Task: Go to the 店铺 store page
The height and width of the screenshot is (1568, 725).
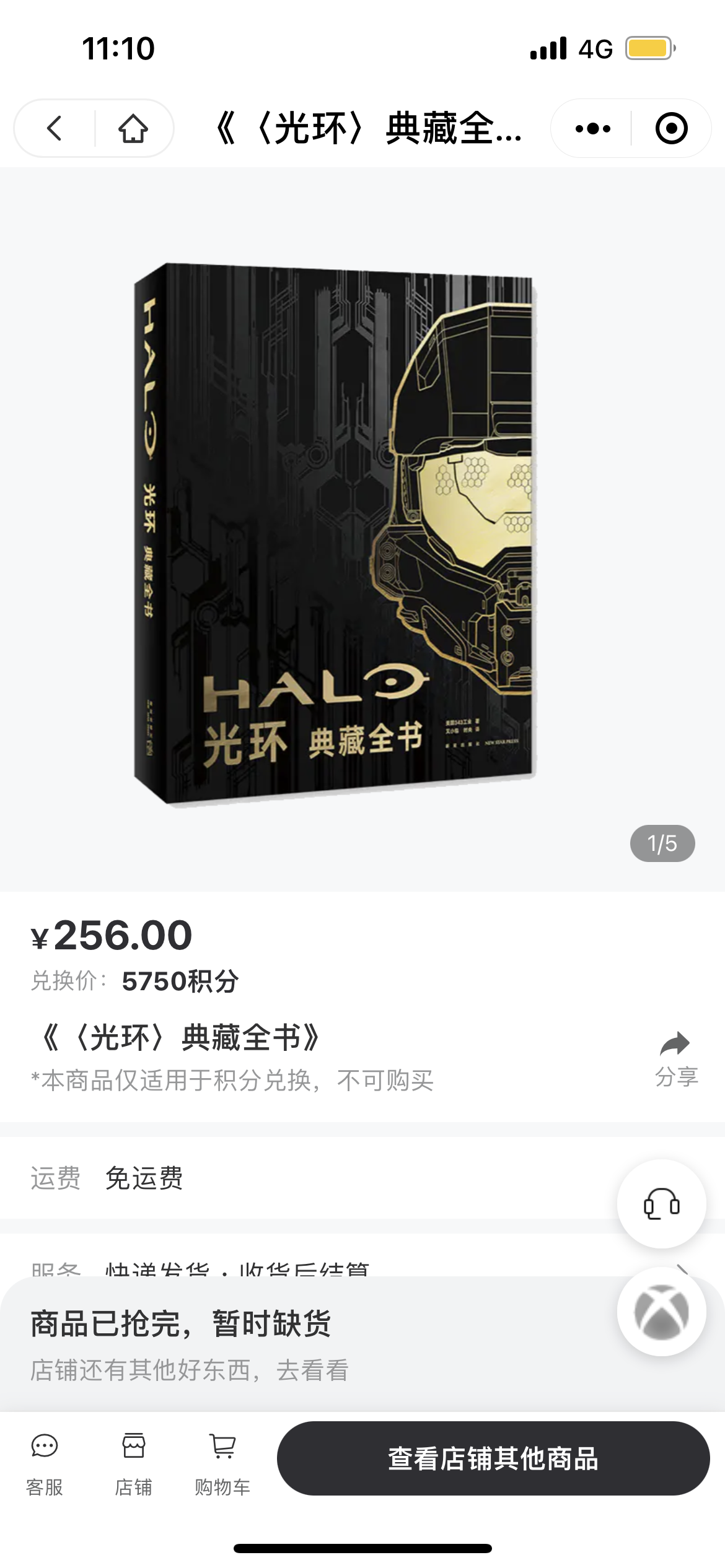Action: [133, 1465]
